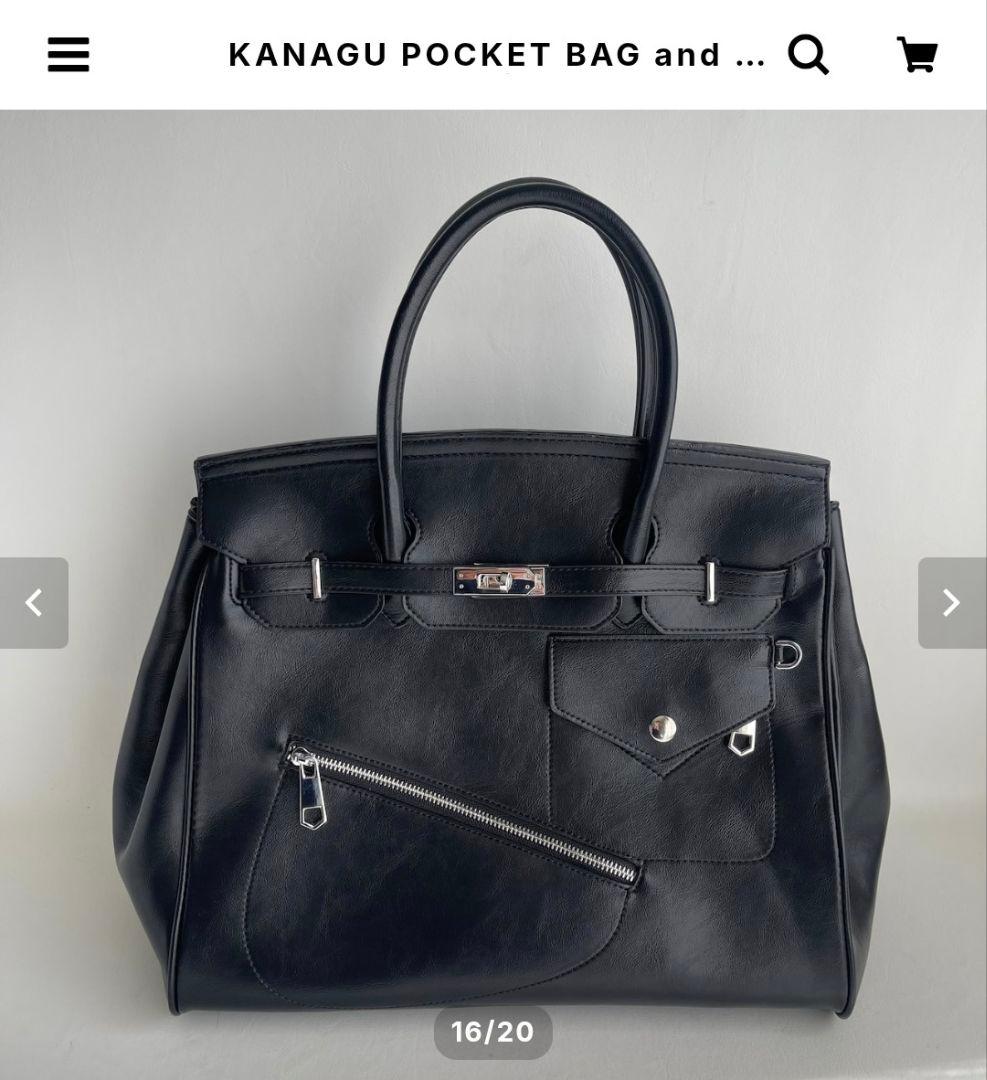Go to the next product image

click(x=951, y=603)
